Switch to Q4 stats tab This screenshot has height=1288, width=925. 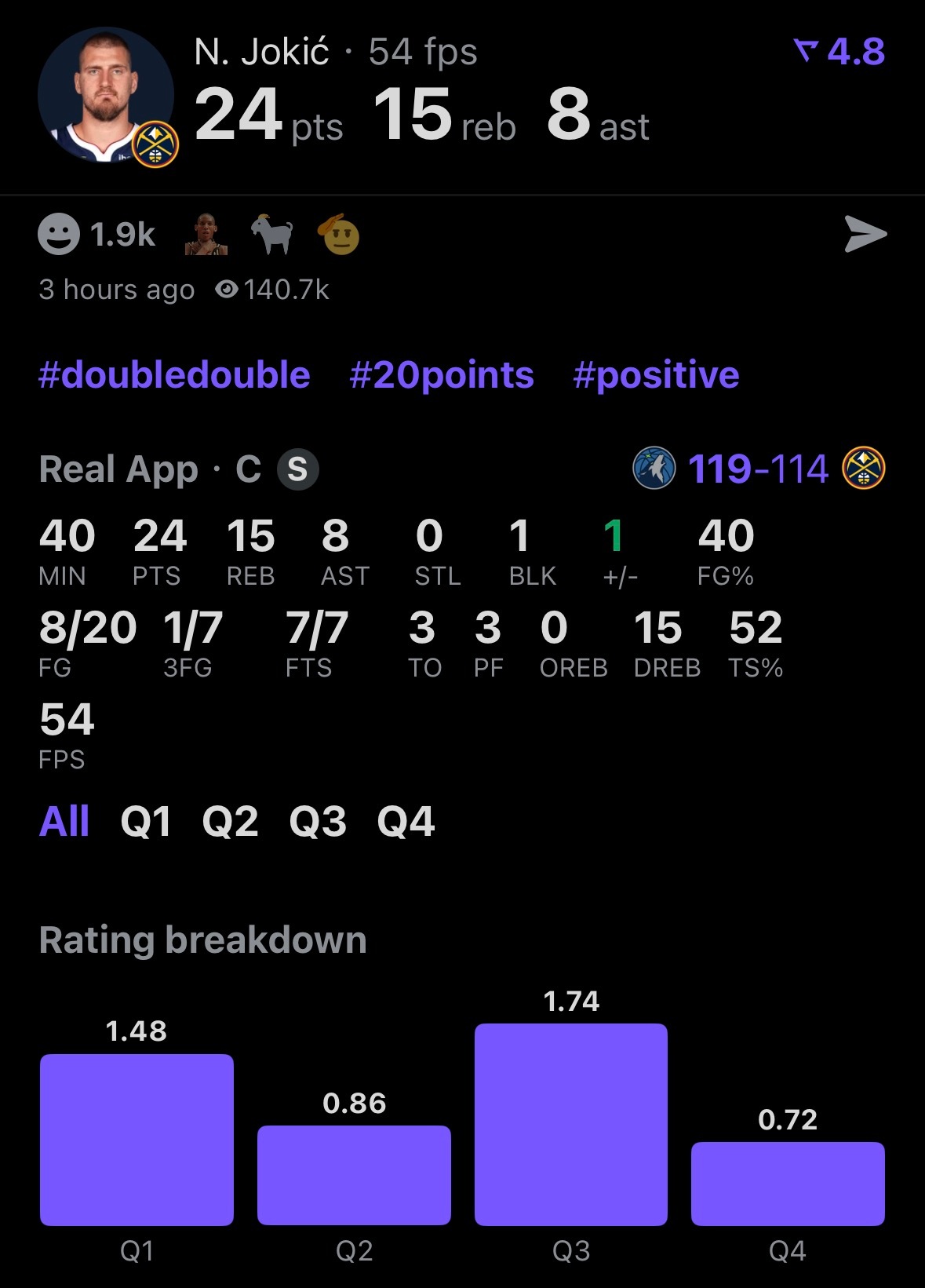[406, 822]
